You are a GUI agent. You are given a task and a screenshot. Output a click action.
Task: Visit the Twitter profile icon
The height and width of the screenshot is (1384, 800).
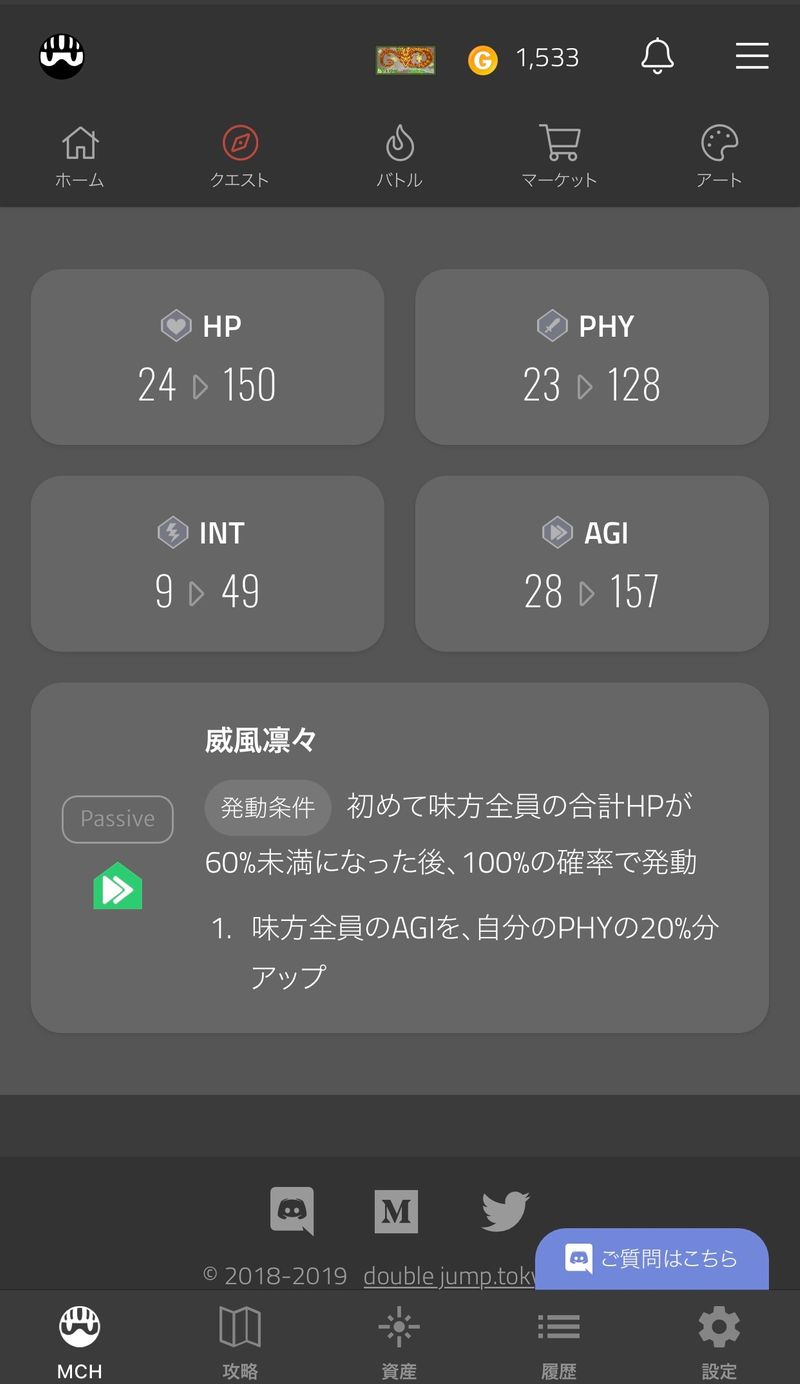click(x=505, y=1211)
